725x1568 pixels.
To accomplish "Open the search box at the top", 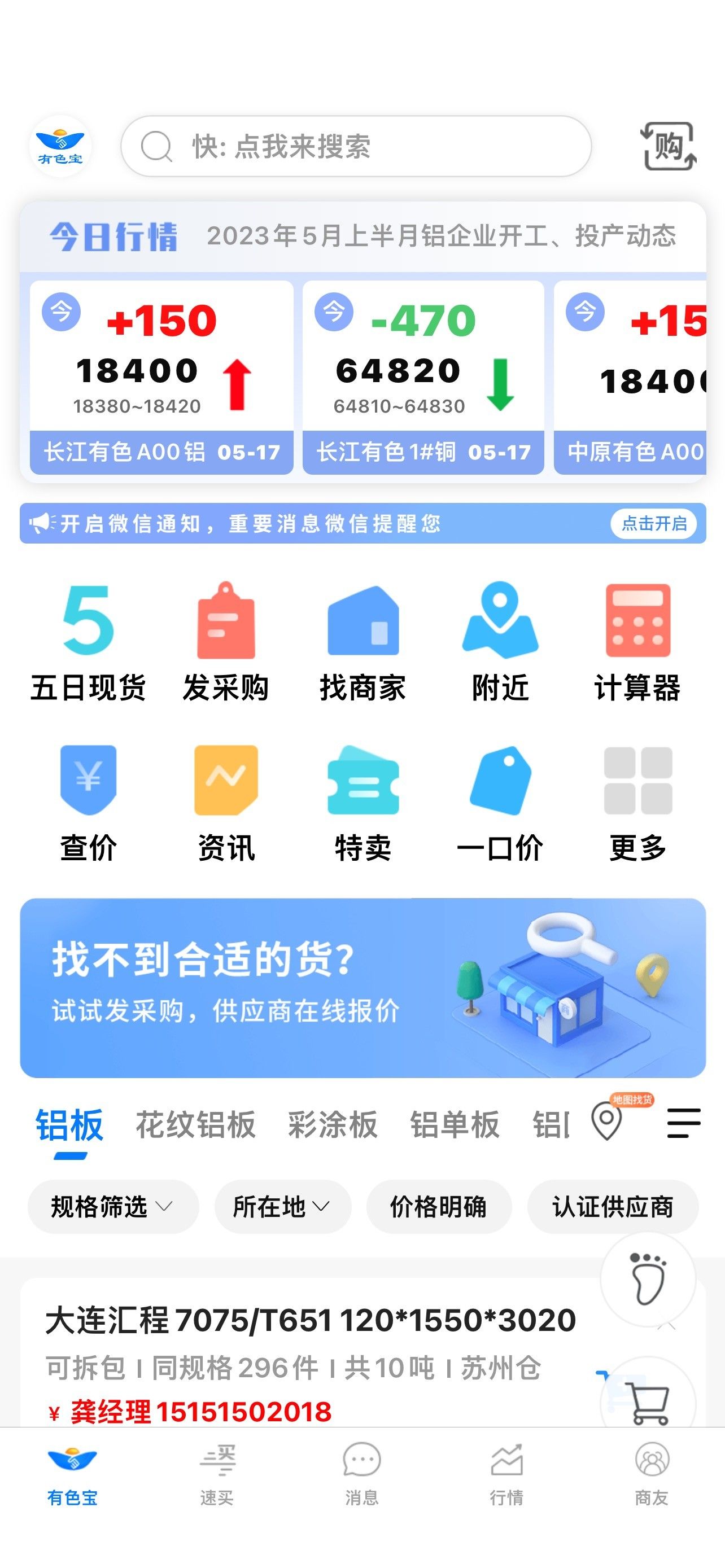I will coord(356,147).
